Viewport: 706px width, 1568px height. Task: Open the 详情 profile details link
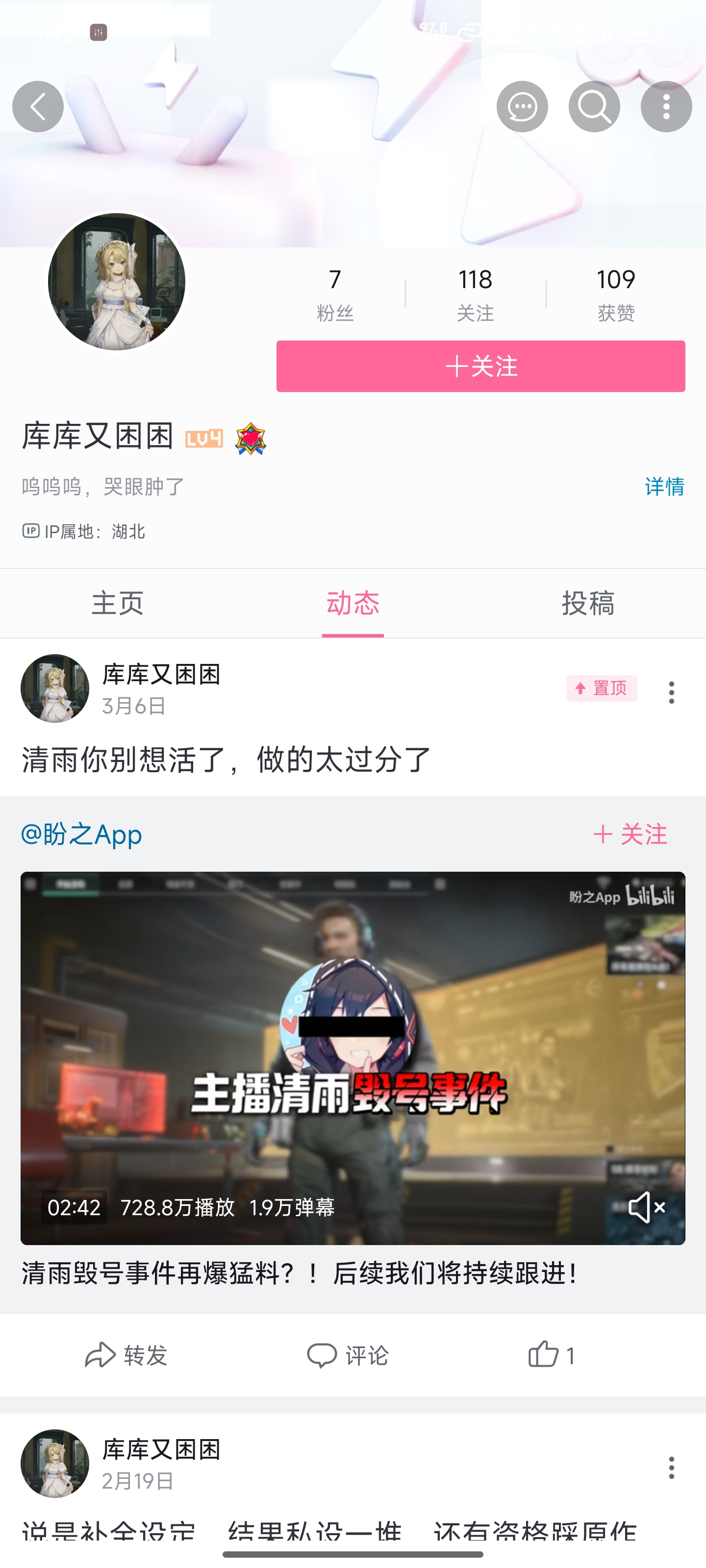pos(664,487)
